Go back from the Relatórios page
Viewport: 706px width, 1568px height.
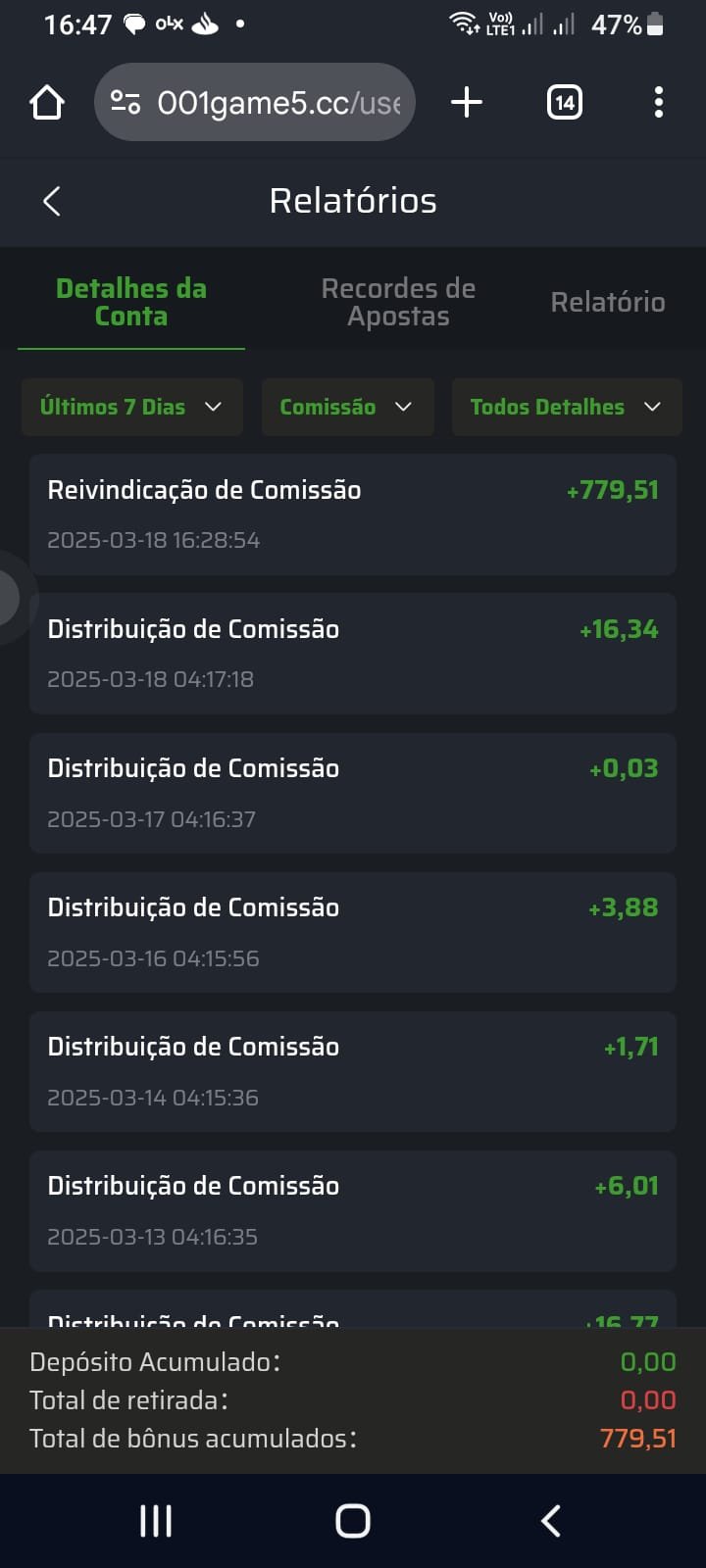pos(52,201)
